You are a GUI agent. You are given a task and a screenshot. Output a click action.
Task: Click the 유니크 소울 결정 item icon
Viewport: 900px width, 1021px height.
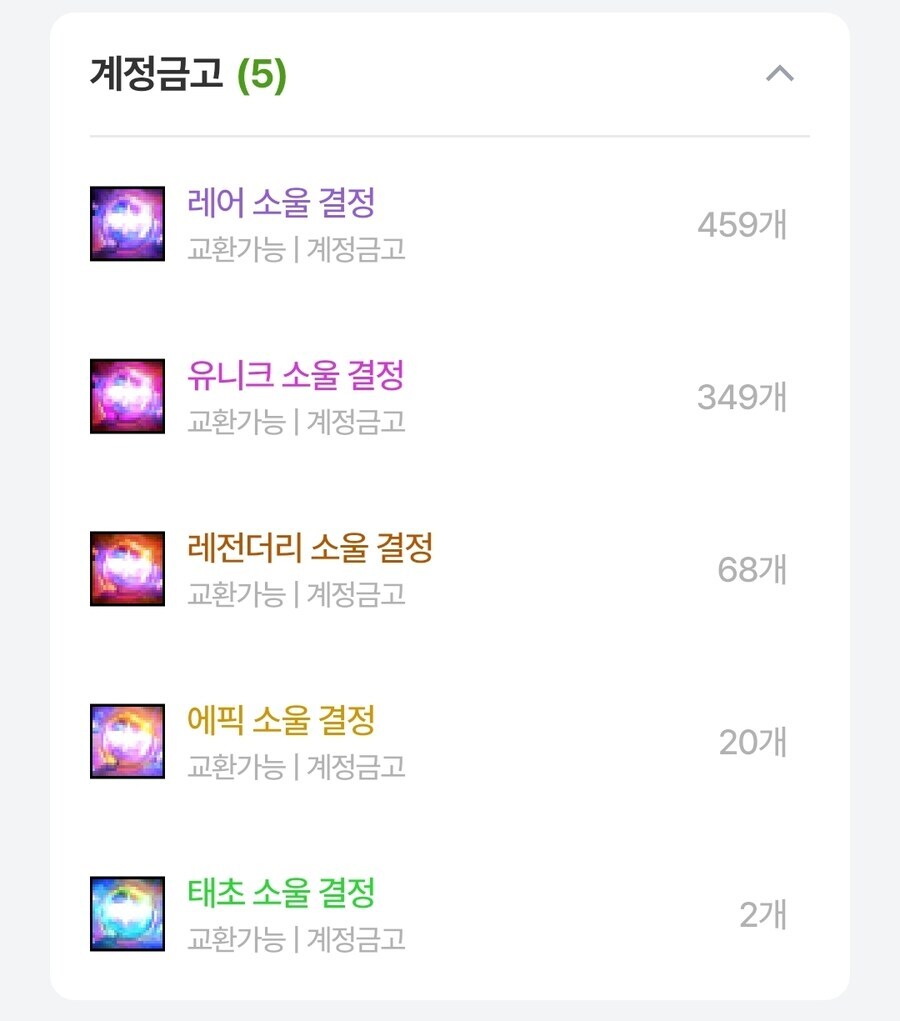(127, 396)
